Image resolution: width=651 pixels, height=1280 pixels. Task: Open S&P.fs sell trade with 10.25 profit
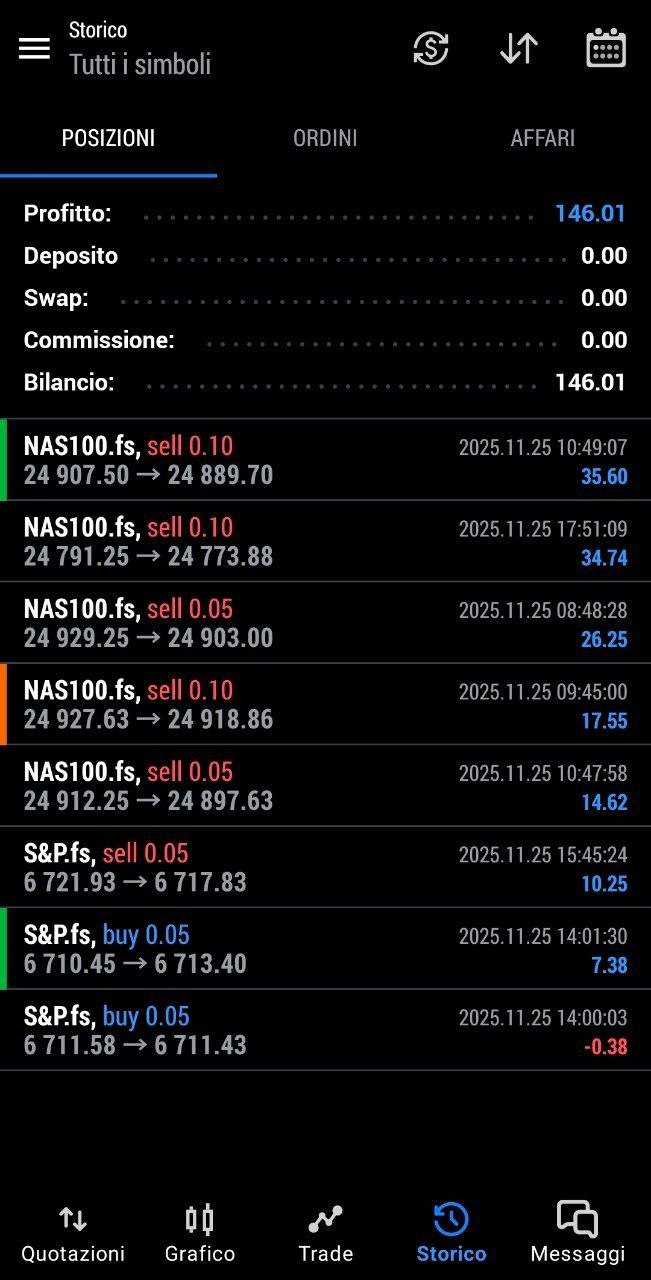click(x=325, y=868)
